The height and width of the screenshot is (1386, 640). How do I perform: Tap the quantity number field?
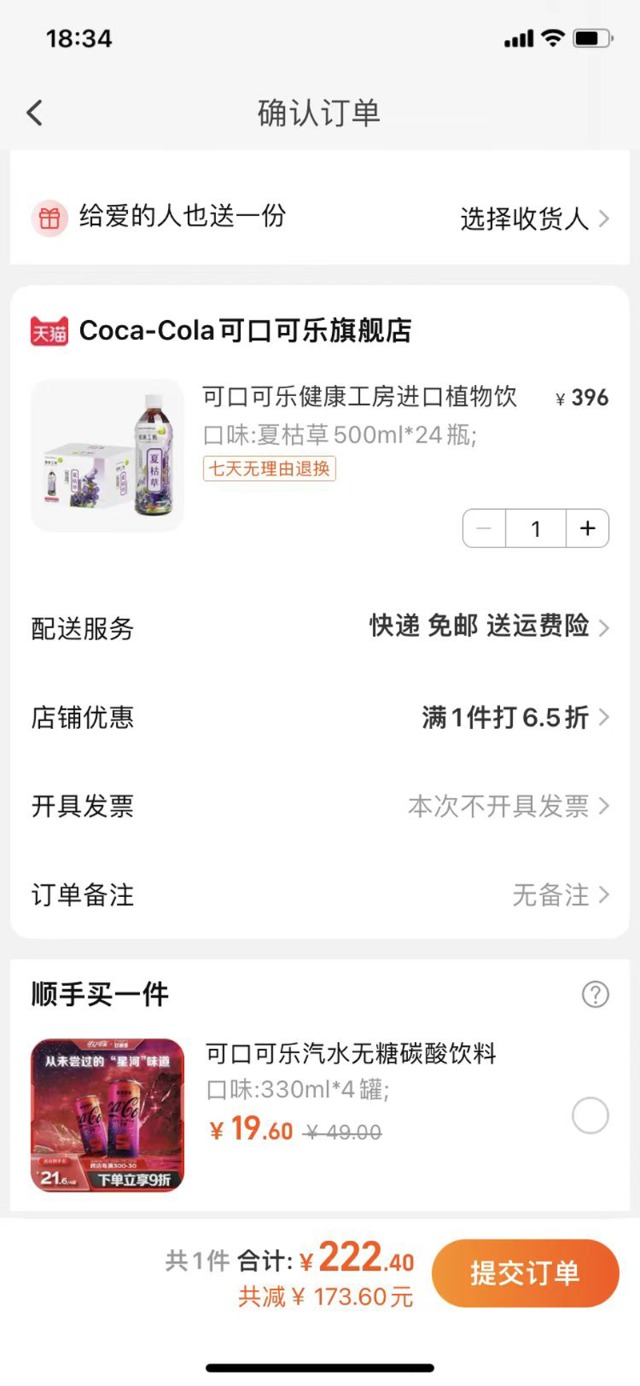click(x=536, y=529)
